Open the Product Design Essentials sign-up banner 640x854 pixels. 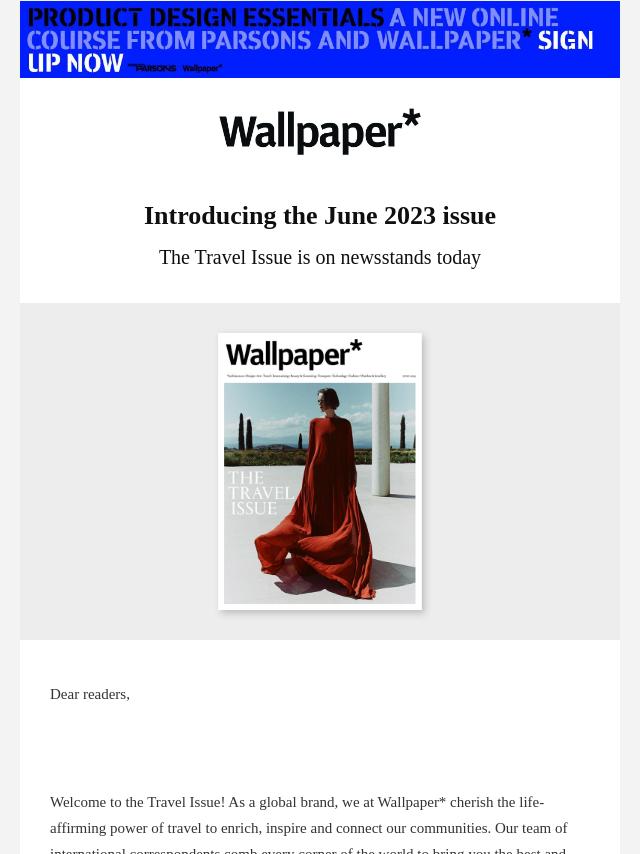pos(320,40)
